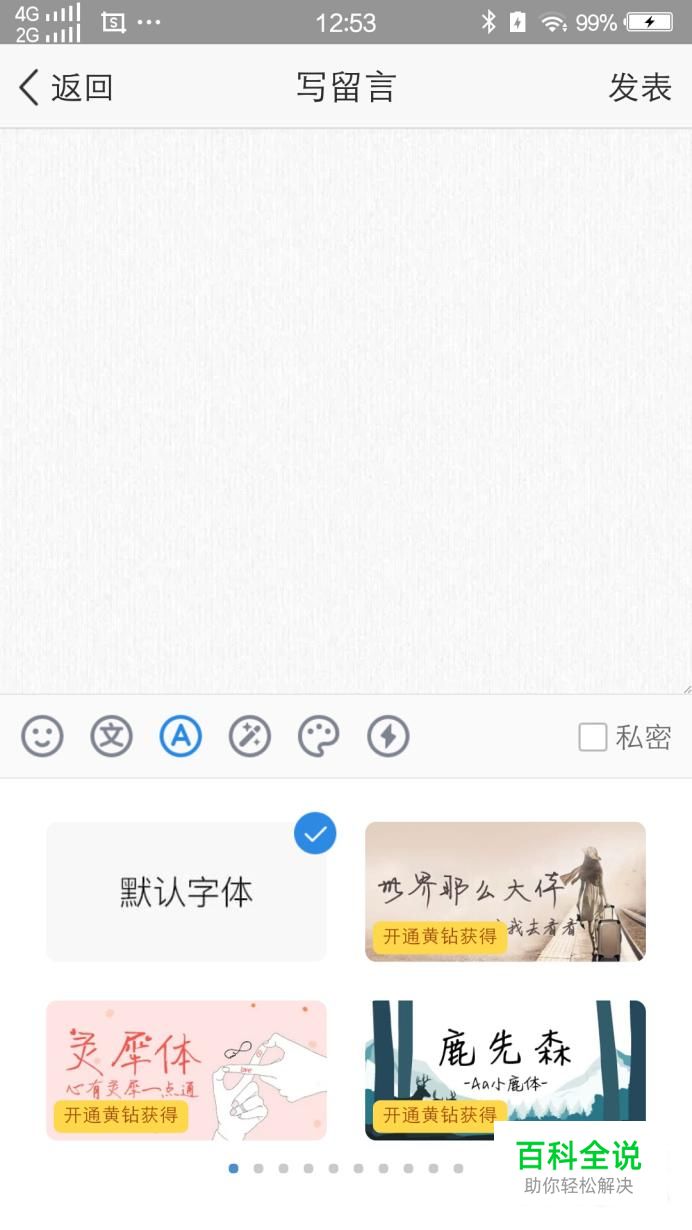Open the font A tool
This screenshot has height=1230, width=692.
pos(181,737)
